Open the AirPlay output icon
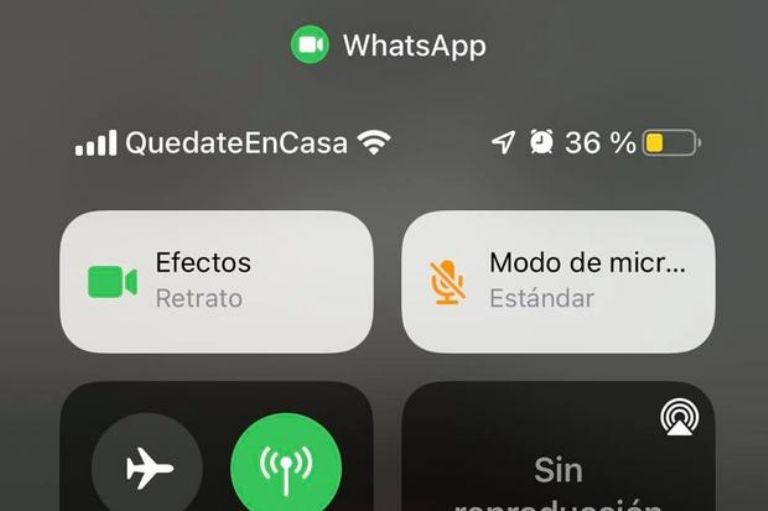 click(x=680, y=418)
